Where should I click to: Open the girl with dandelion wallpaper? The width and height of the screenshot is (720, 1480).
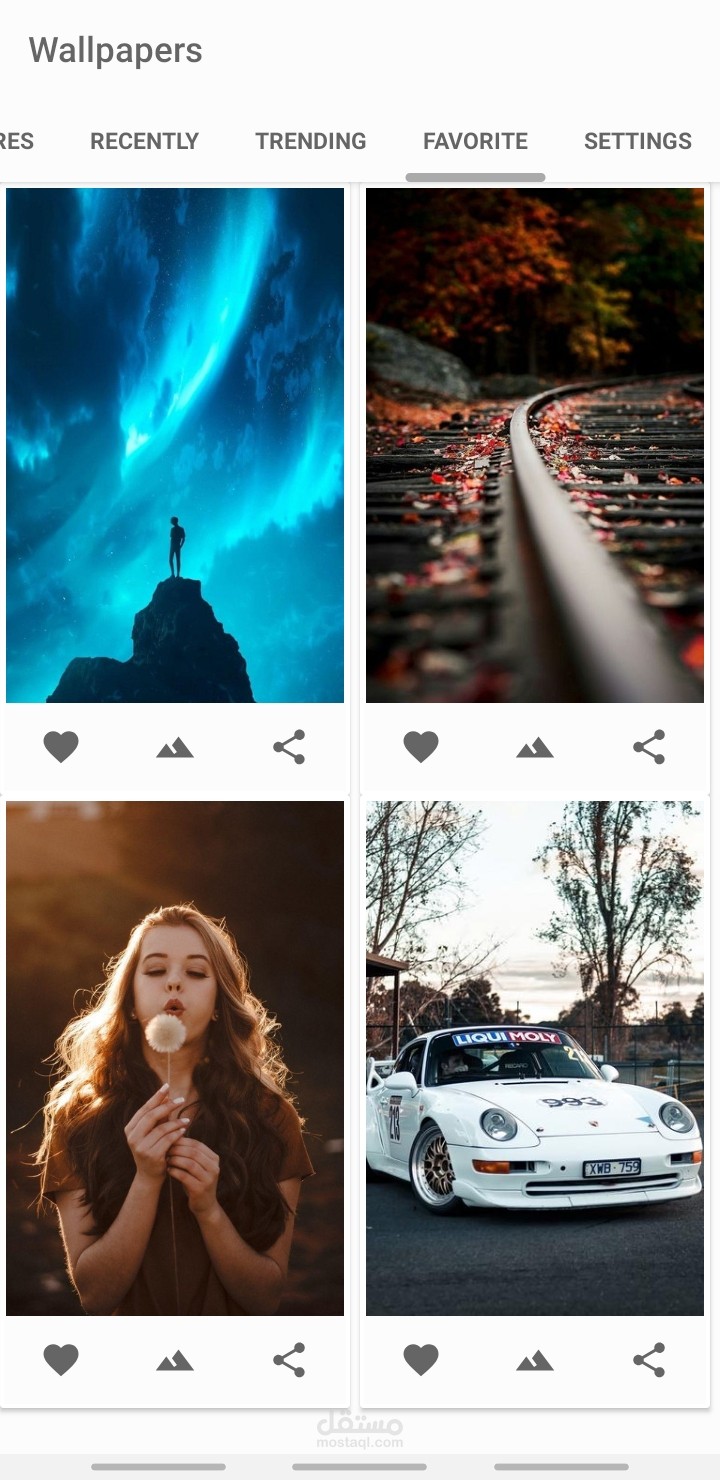point(175,1058)
